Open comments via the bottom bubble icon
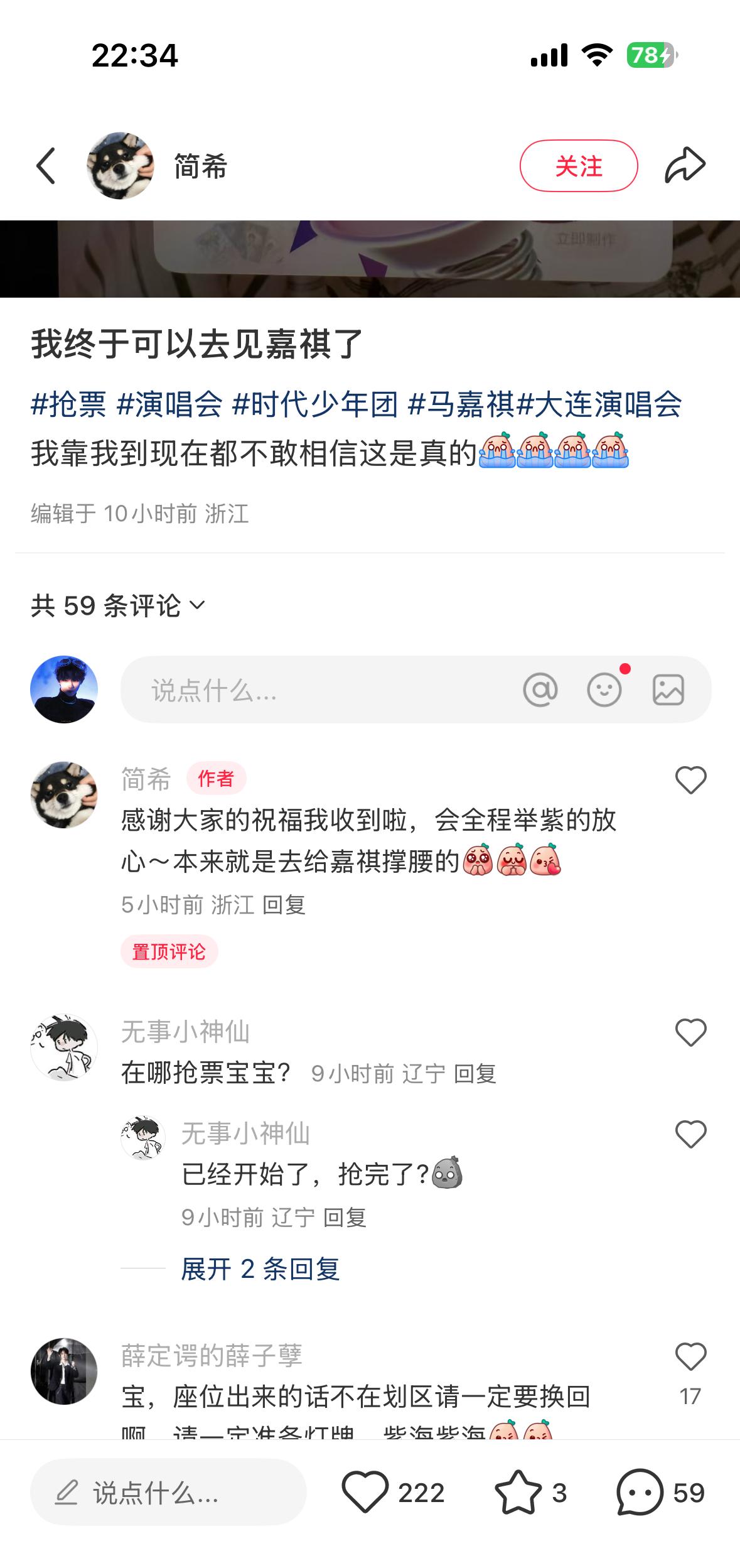This screenshot has width=740, height=1568. click(640, 1492)
